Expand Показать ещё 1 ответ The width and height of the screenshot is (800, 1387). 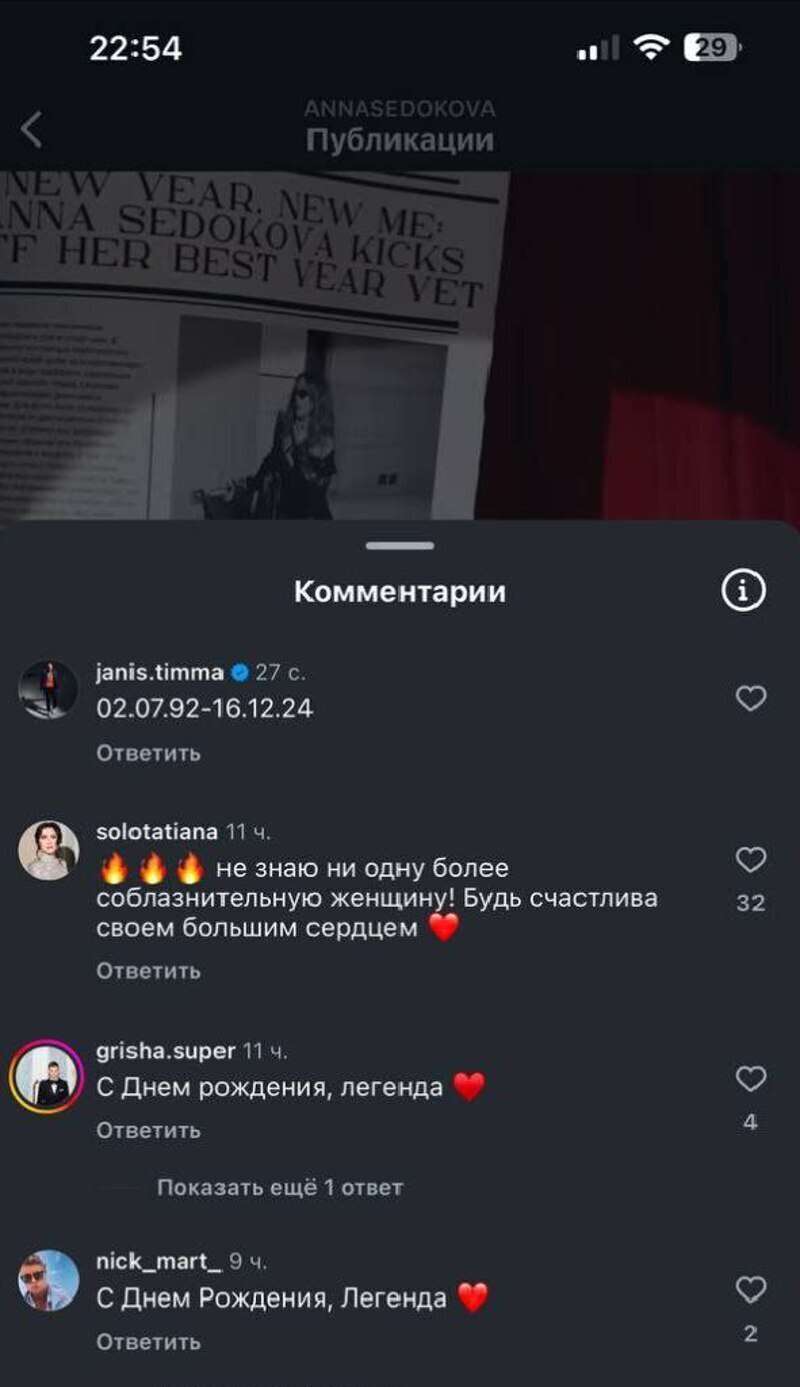pos(279,1188)
